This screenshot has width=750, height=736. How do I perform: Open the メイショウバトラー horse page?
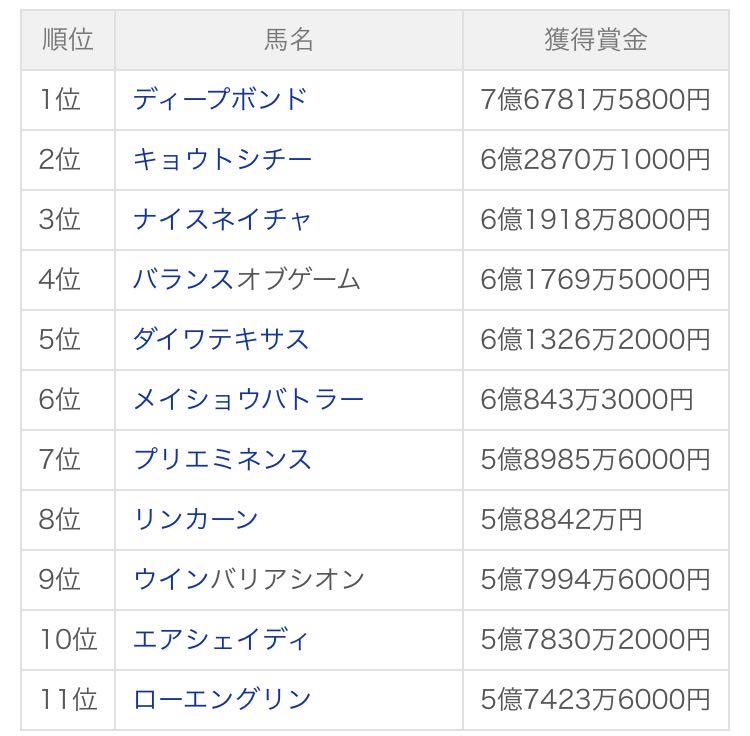pos(248,399)
